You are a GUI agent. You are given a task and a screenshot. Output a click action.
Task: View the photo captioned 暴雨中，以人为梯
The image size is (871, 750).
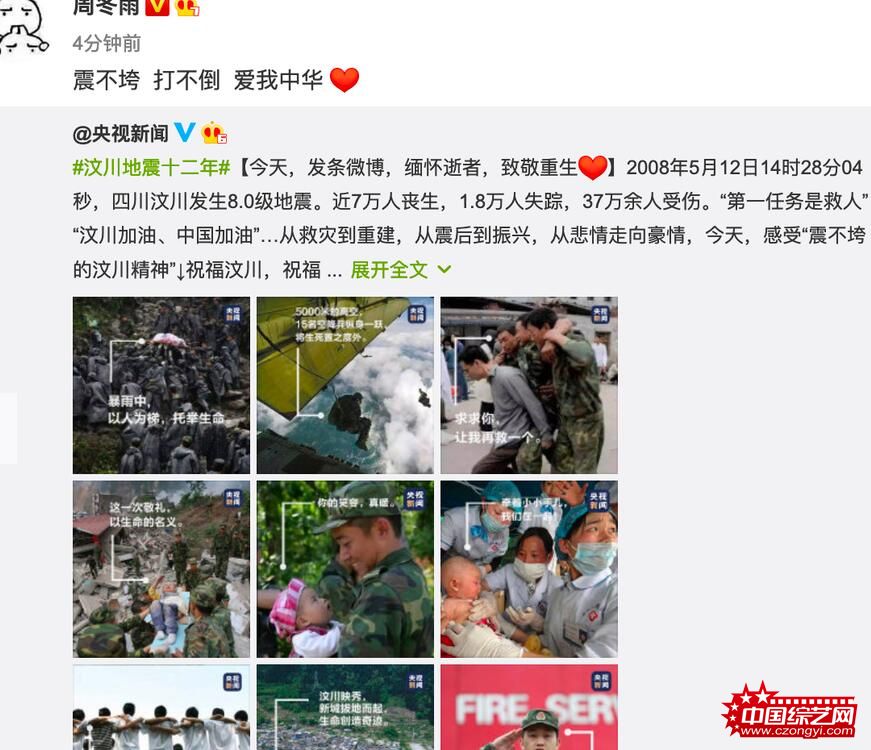(x=161, y=385)
